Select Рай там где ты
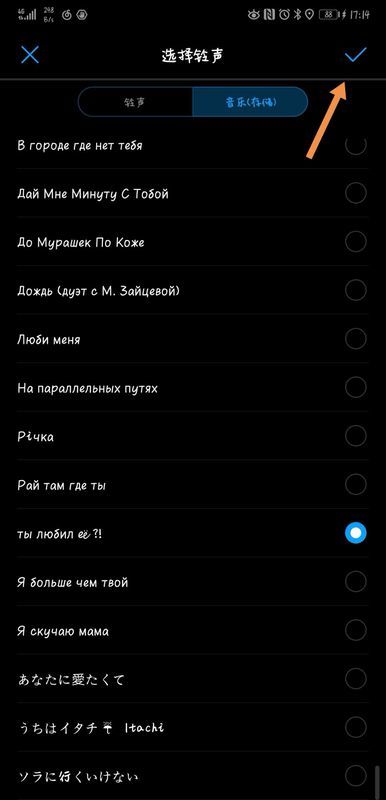This screenshot has width=386, height=800. pos(193,485)
